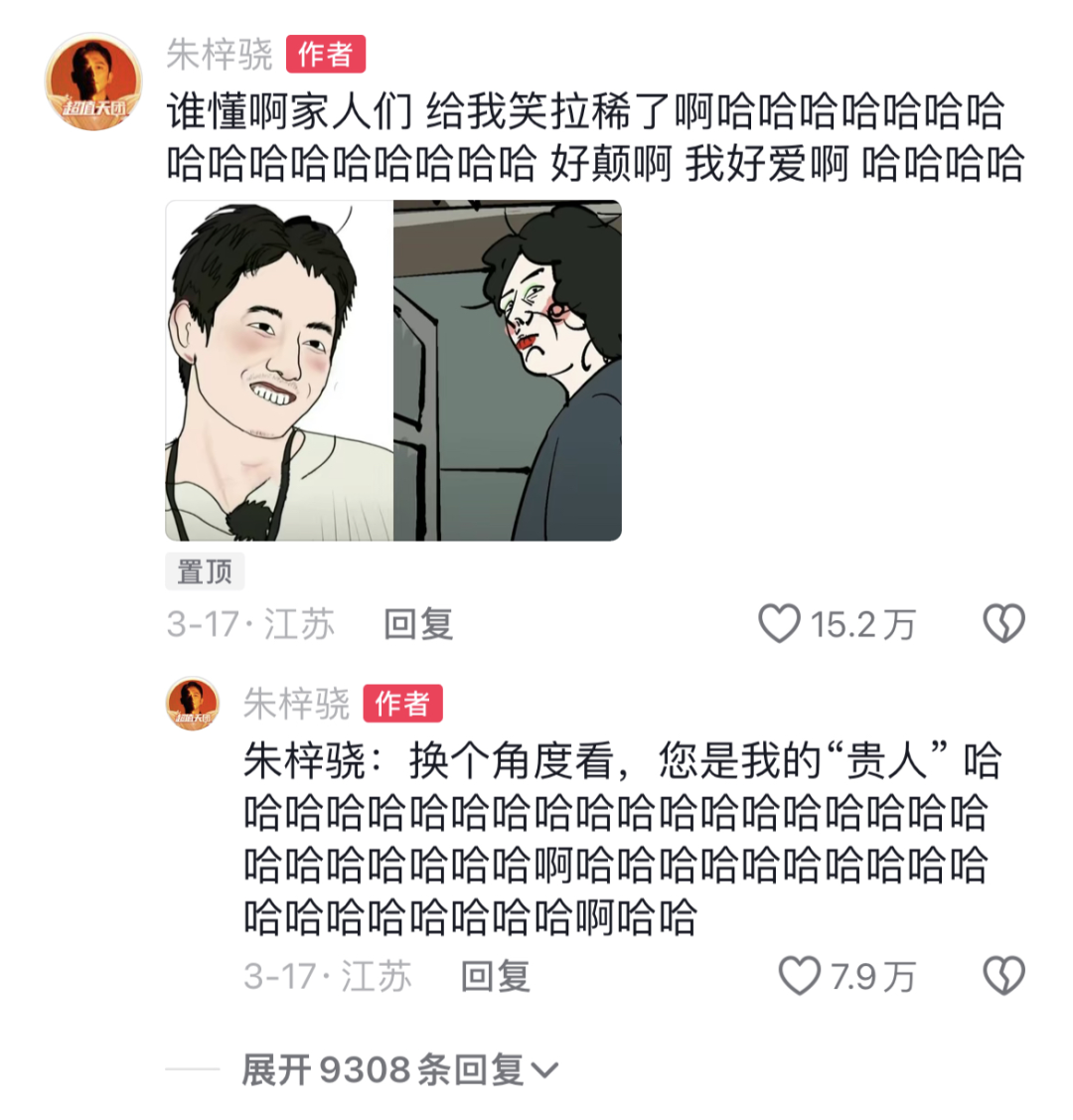The image size is (1073, 1120).
Task: Expand the 9308 replies
Action: 399,1069
